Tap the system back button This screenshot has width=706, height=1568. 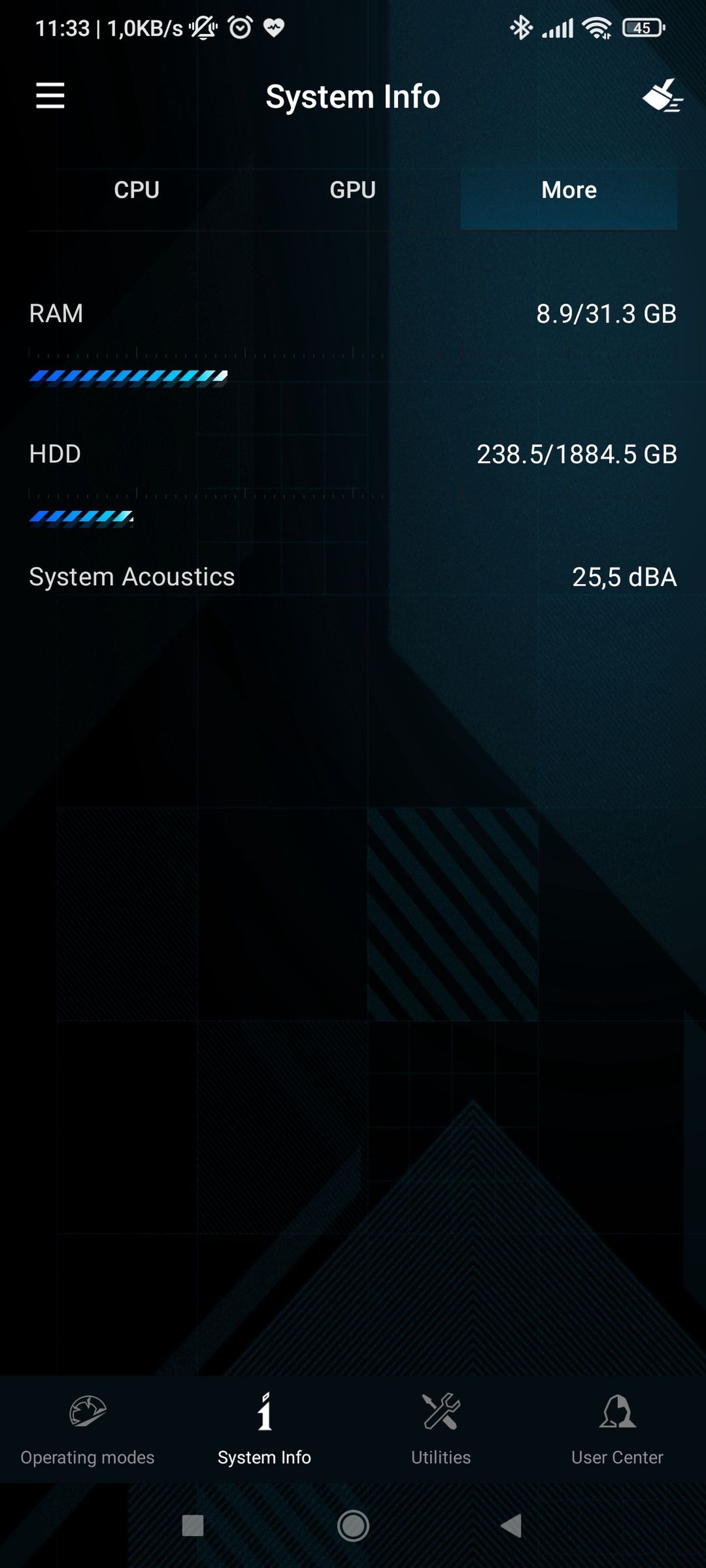[512, 1526]
